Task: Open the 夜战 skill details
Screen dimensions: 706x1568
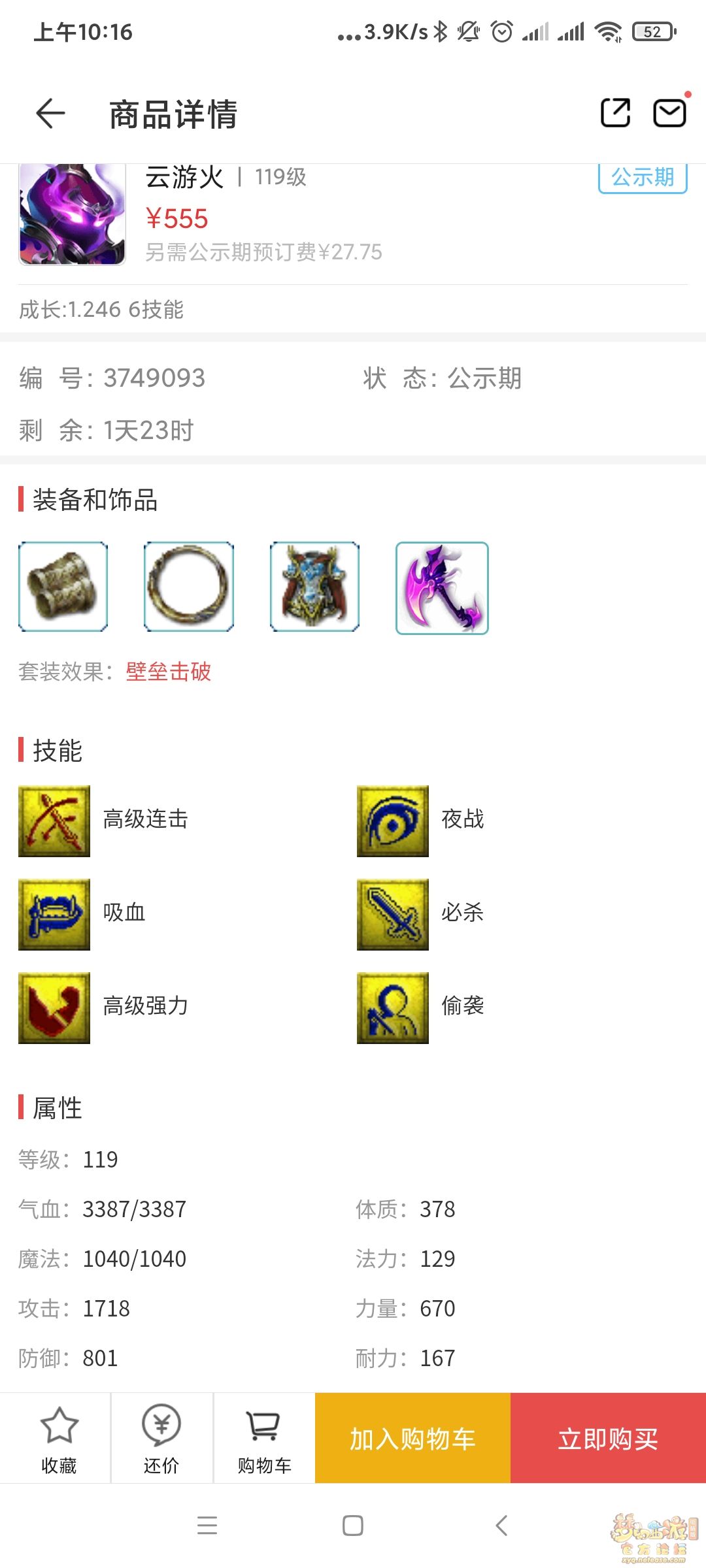Action: (x=393, y=821)
